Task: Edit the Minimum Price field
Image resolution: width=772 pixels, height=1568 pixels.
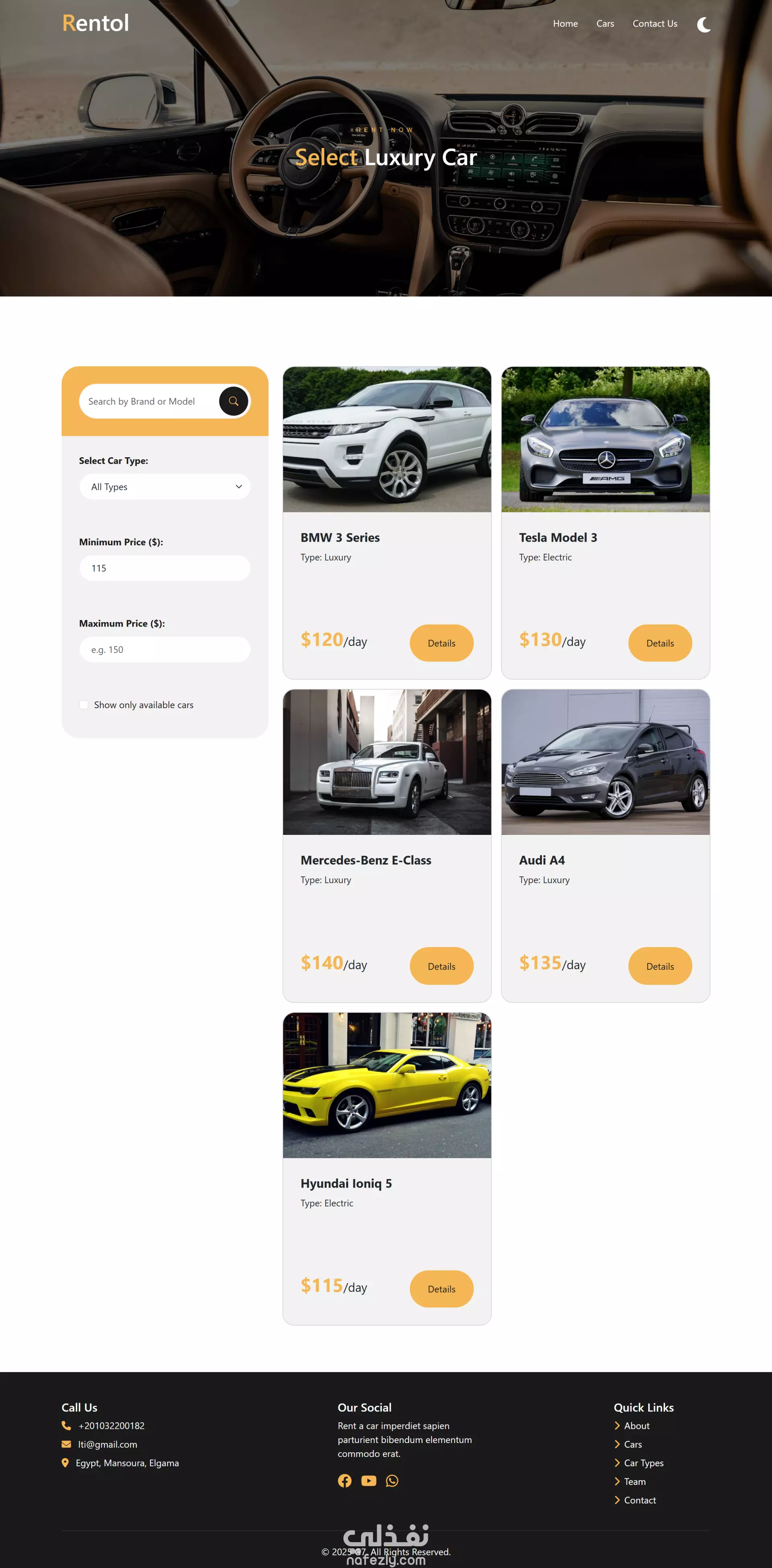Action: 165,568
